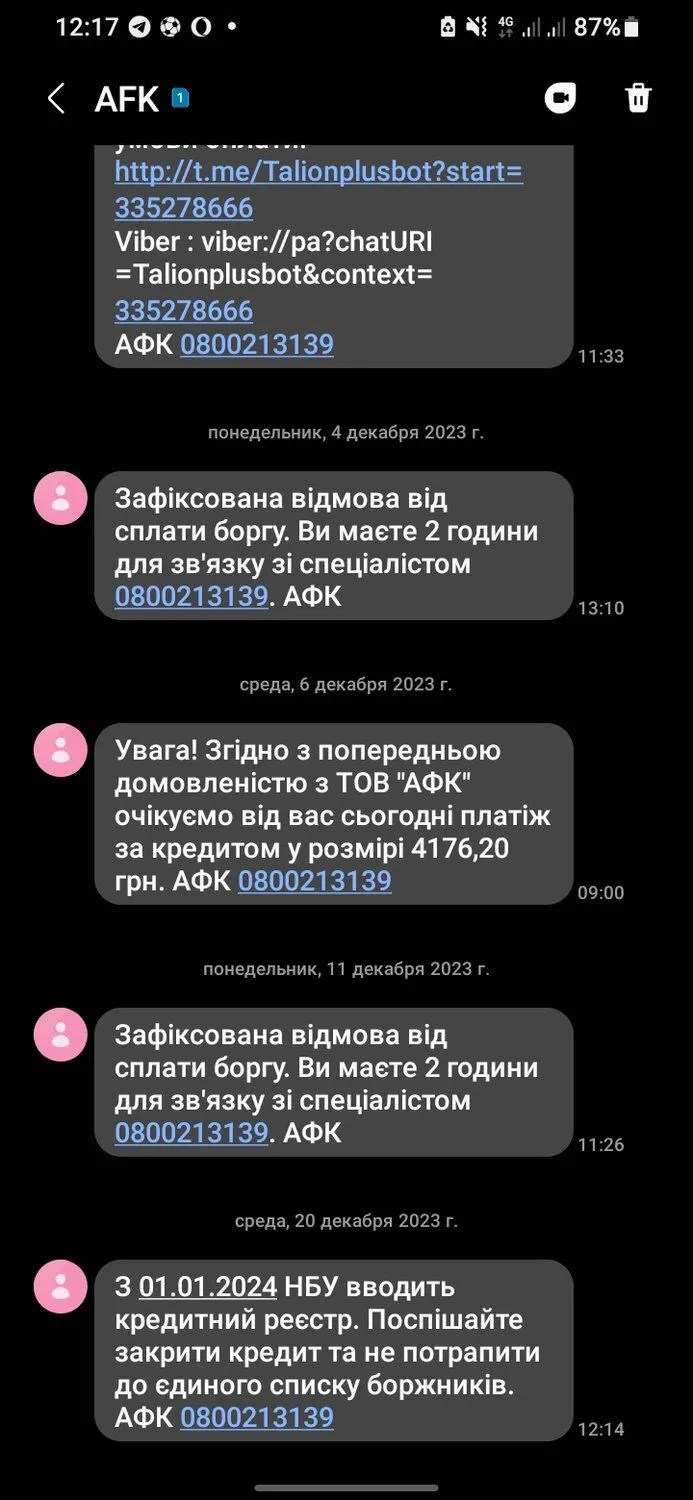Tap number 335278666 below the Viber line
Viewport: 693px width, 1500px height.
(x=184, y=310)
